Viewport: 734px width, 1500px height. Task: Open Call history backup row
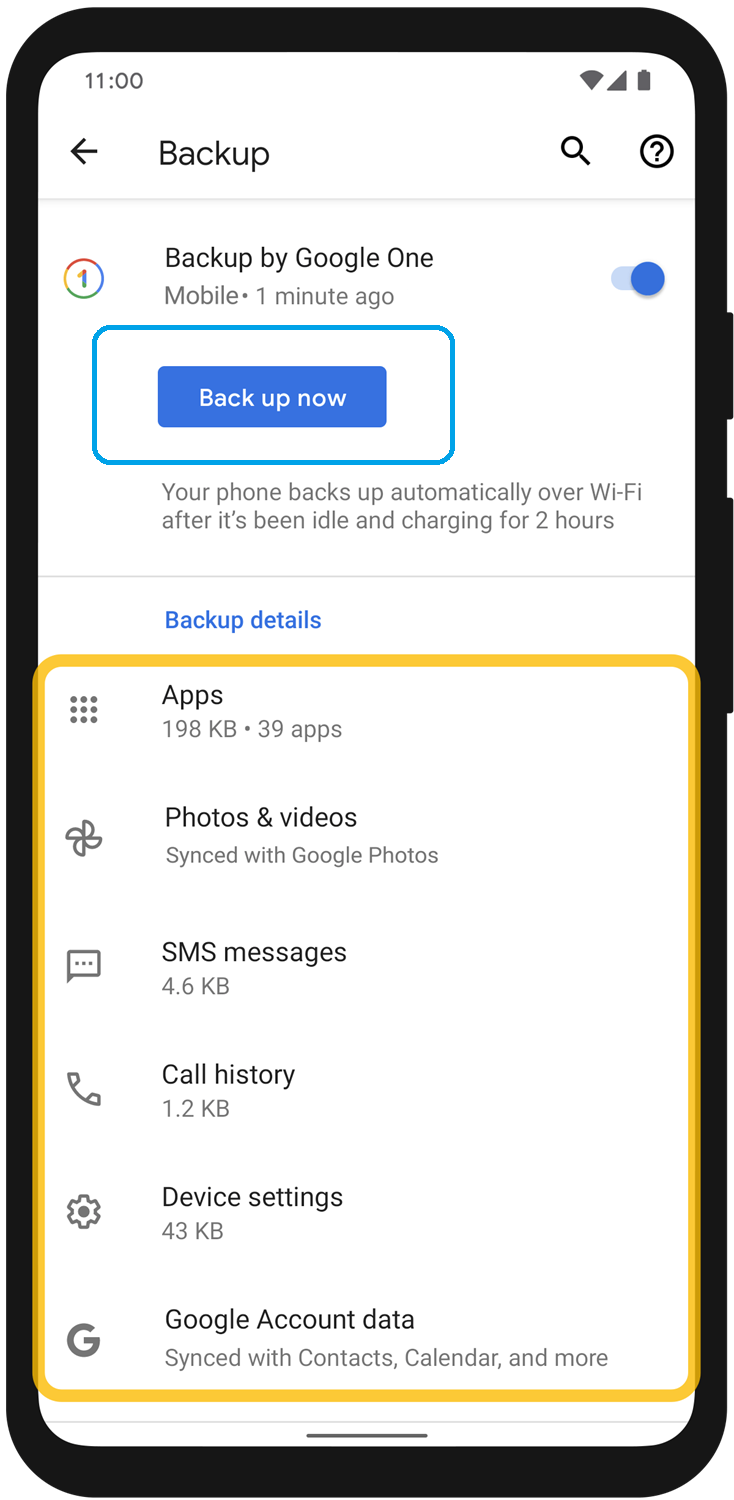[x=366, y=1090]
